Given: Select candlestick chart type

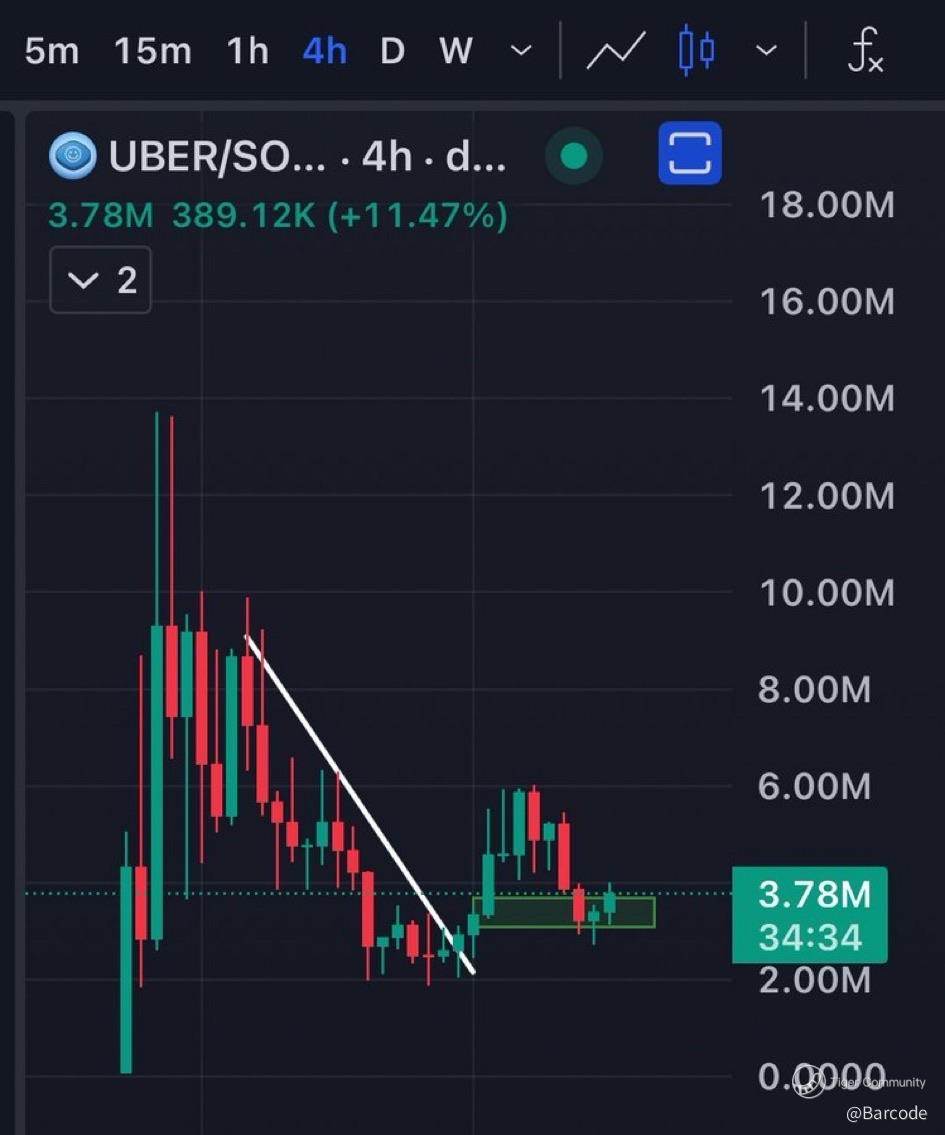Looking at the screenshot, I should click(x=697, y=50).
